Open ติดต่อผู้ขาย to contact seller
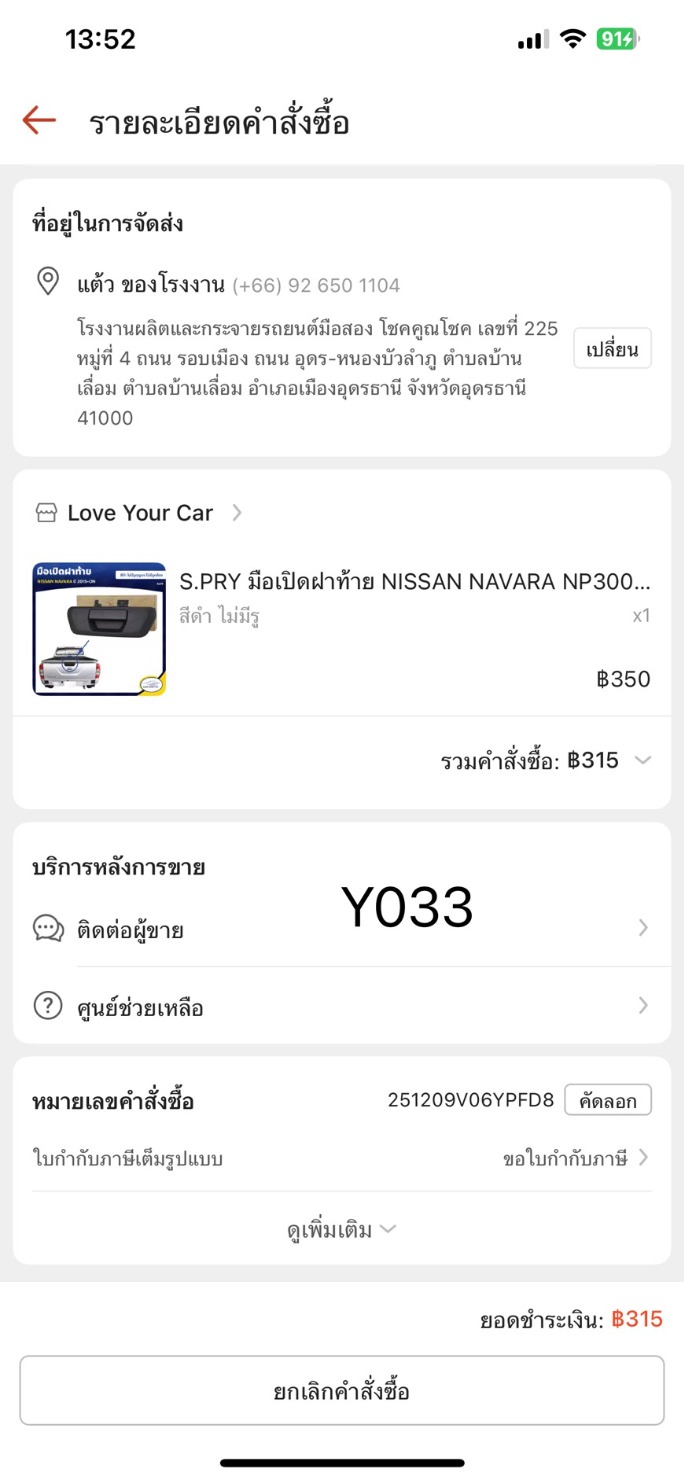The height and width of the screenshot is (1480, 684). coord(342,929)
